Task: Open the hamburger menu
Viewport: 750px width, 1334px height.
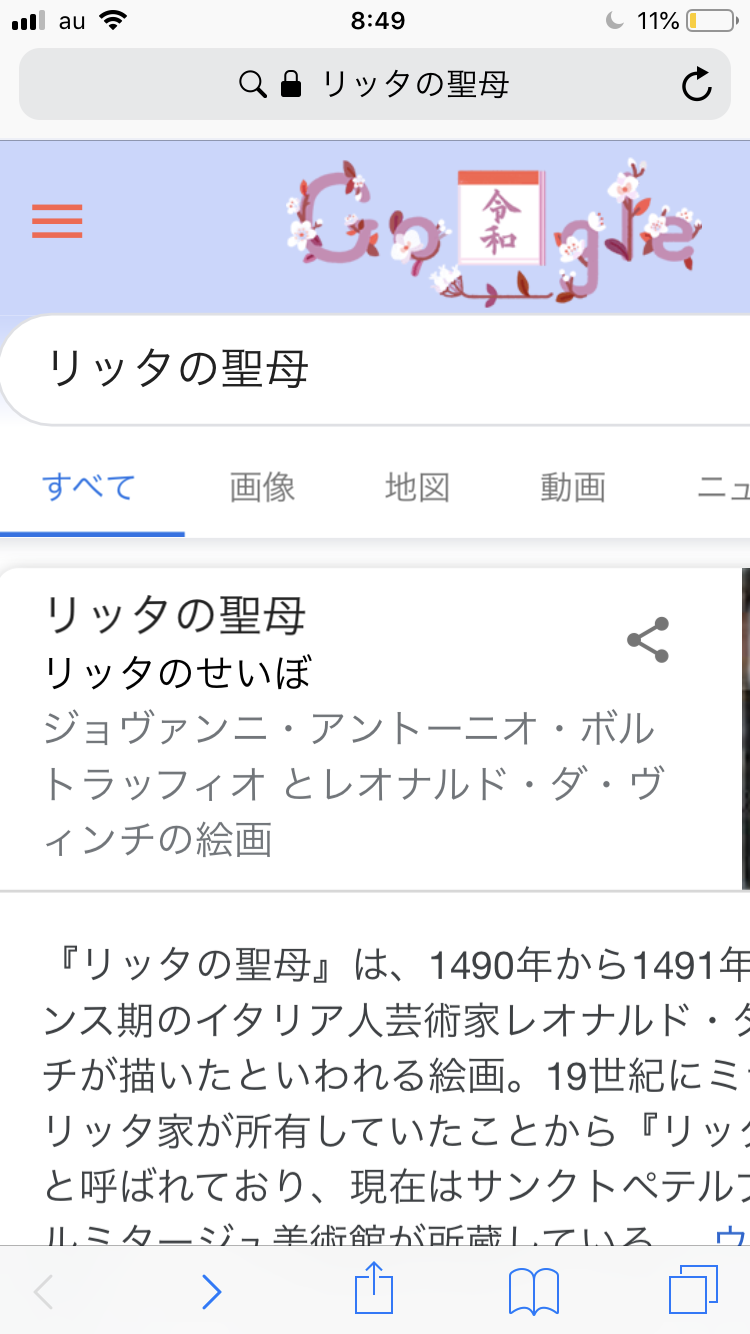Action: coord(57,221)
